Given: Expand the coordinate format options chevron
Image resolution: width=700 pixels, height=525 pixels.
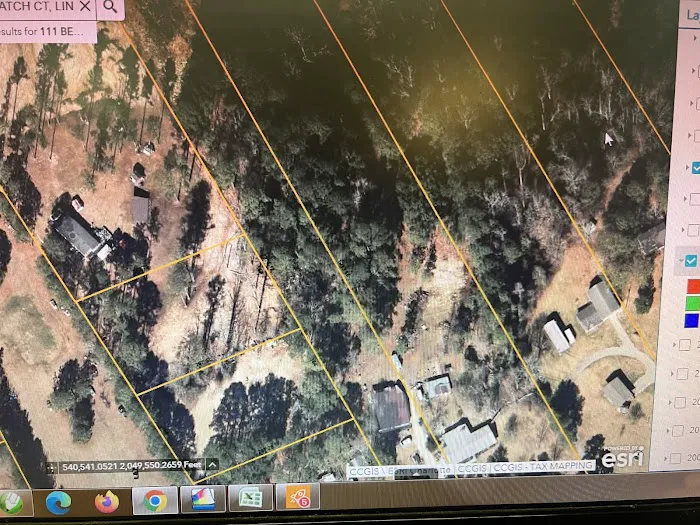Looking at the screenshot, I should coord(213,465).
